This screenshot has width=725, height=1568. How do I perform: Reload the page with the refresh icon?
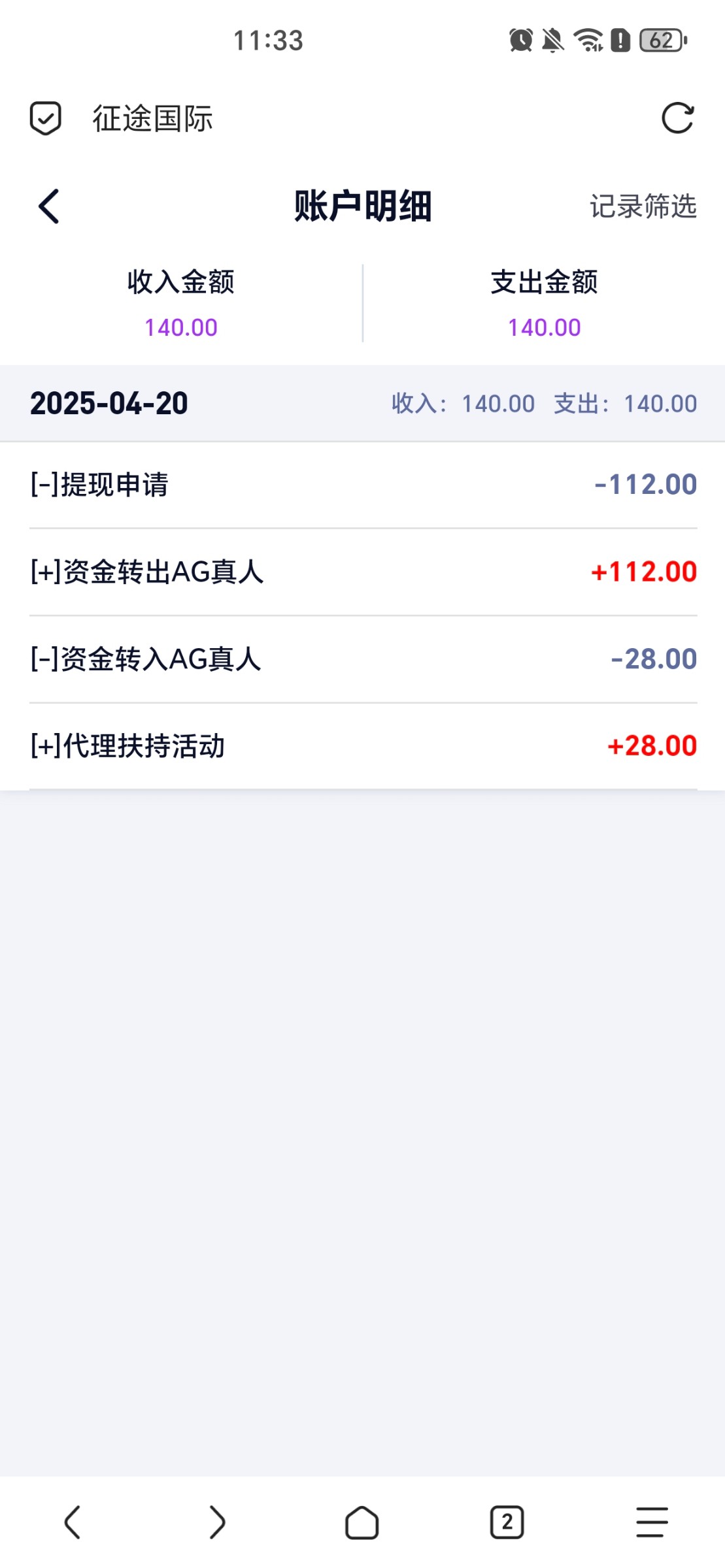(x=677, y=118)
